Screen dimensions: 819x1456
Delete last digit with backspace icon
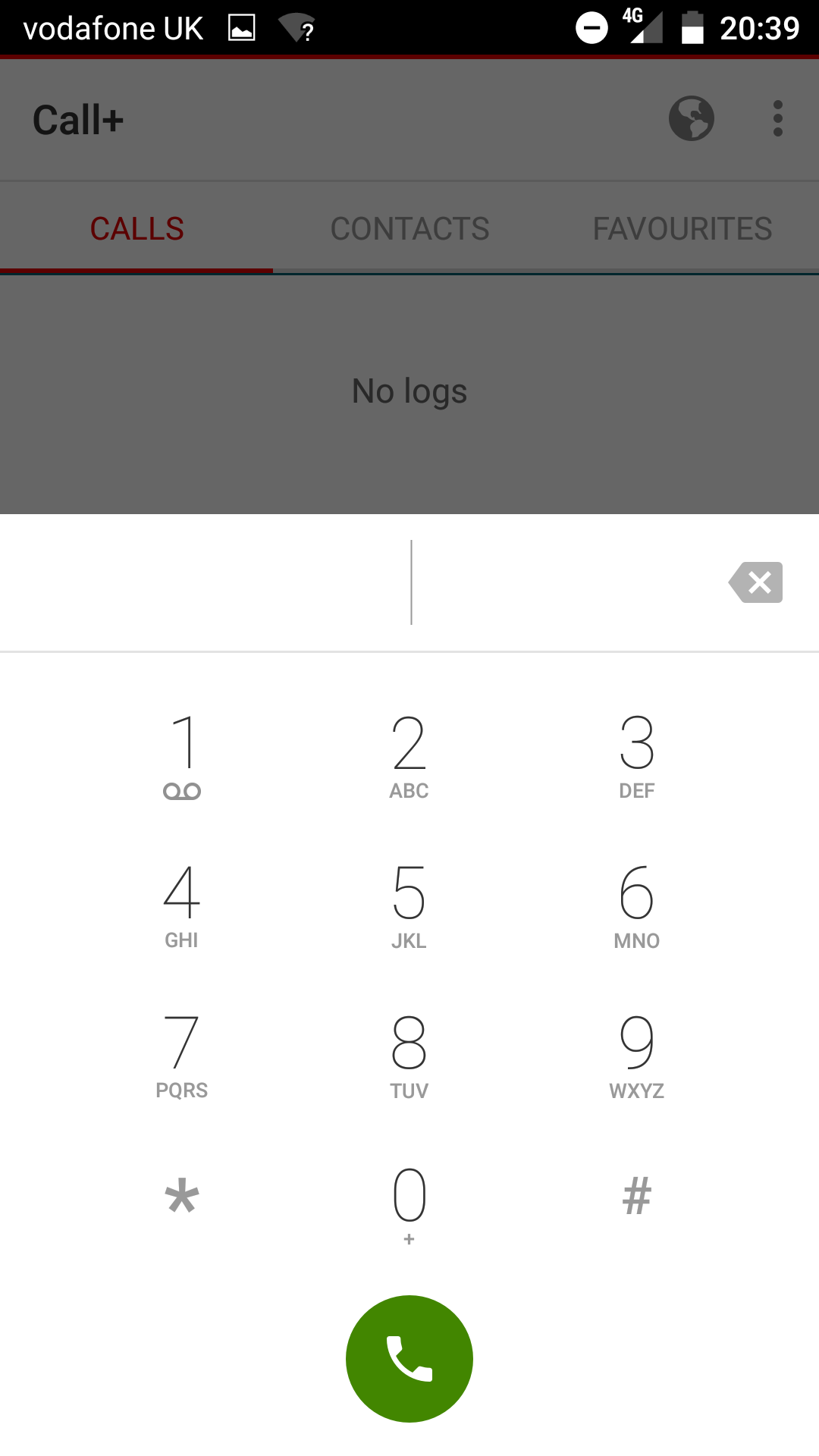pos(755,582)
